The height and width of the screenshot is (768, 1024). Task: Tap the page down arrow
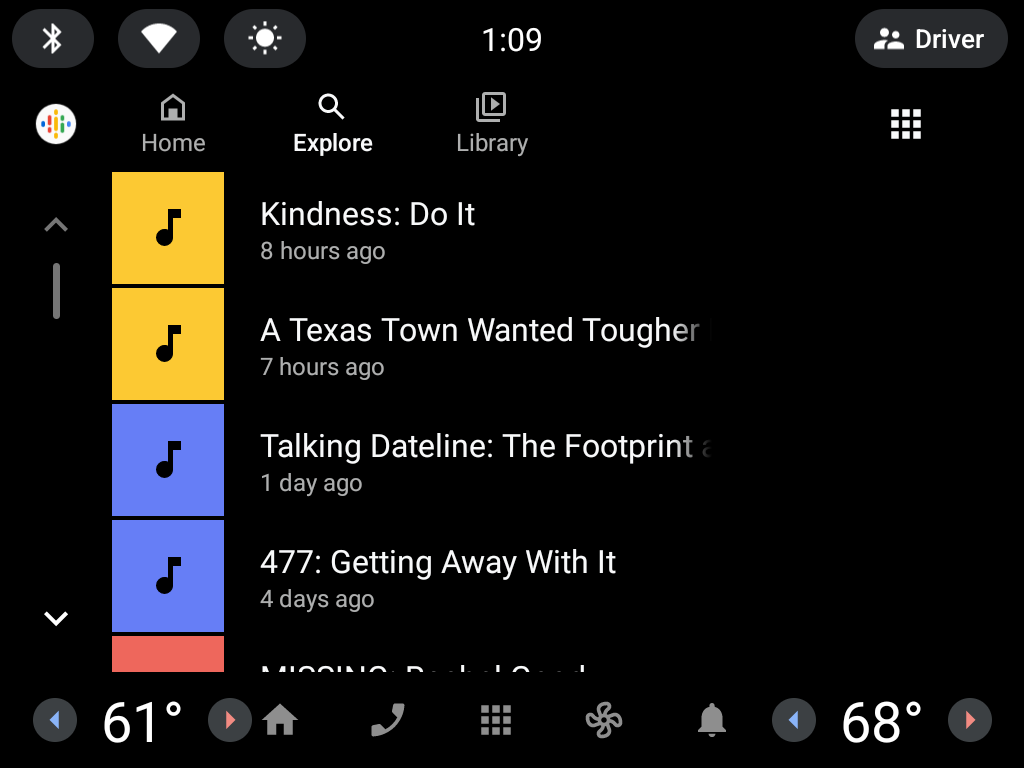coord(56,618)
